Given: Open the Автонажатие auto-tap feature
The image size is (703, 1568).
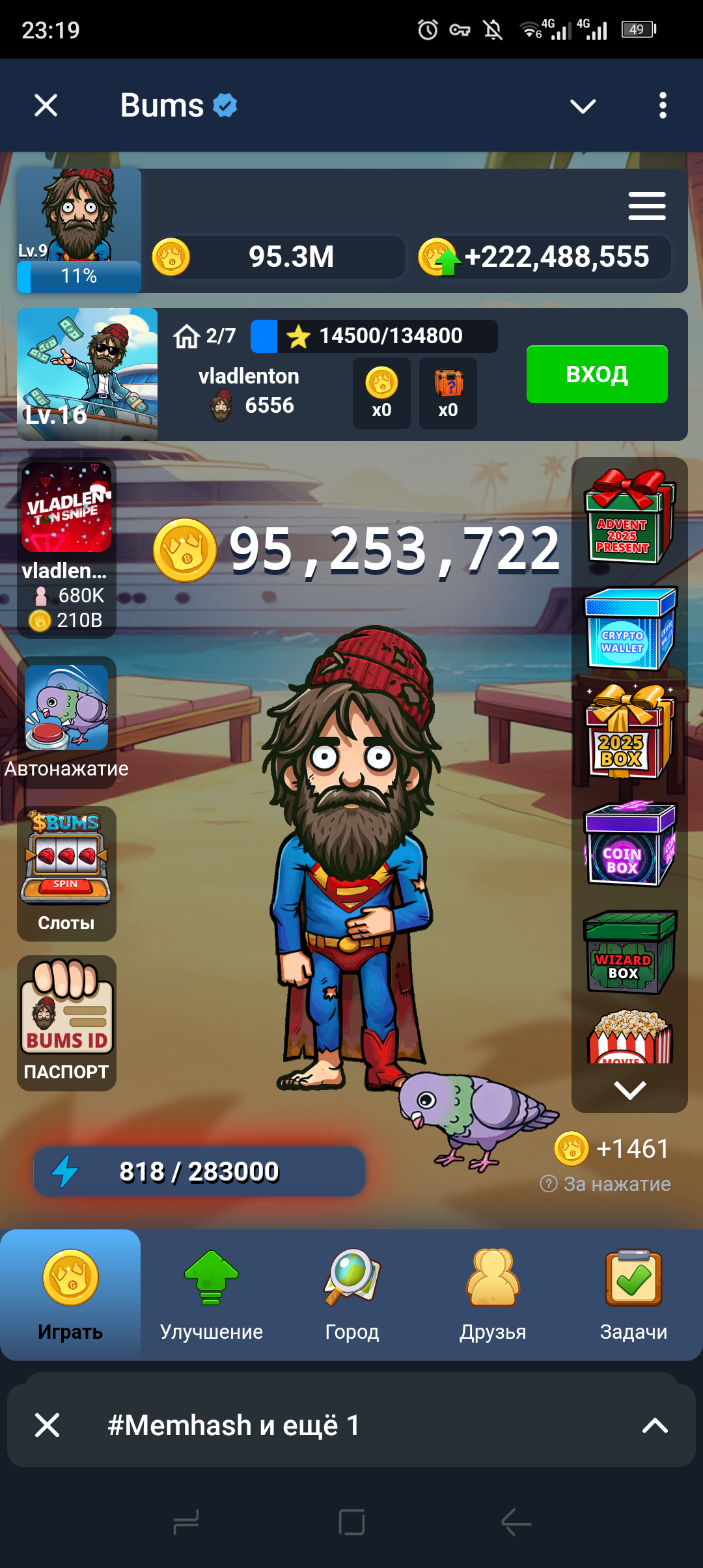Looking at the screenshot, I should pos(66,721).
